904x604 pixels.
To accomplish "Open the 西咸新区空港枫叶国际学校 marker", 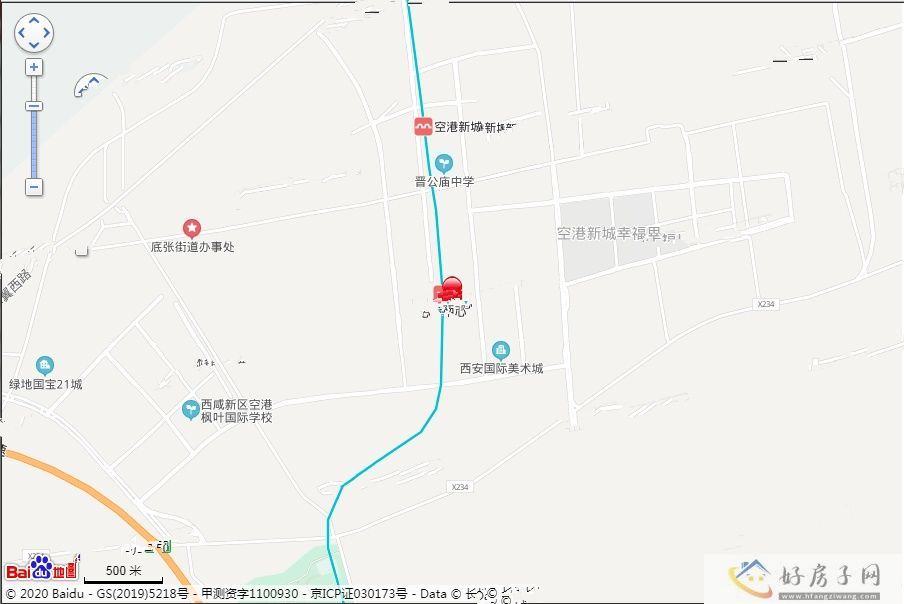I will coord(190,410).
